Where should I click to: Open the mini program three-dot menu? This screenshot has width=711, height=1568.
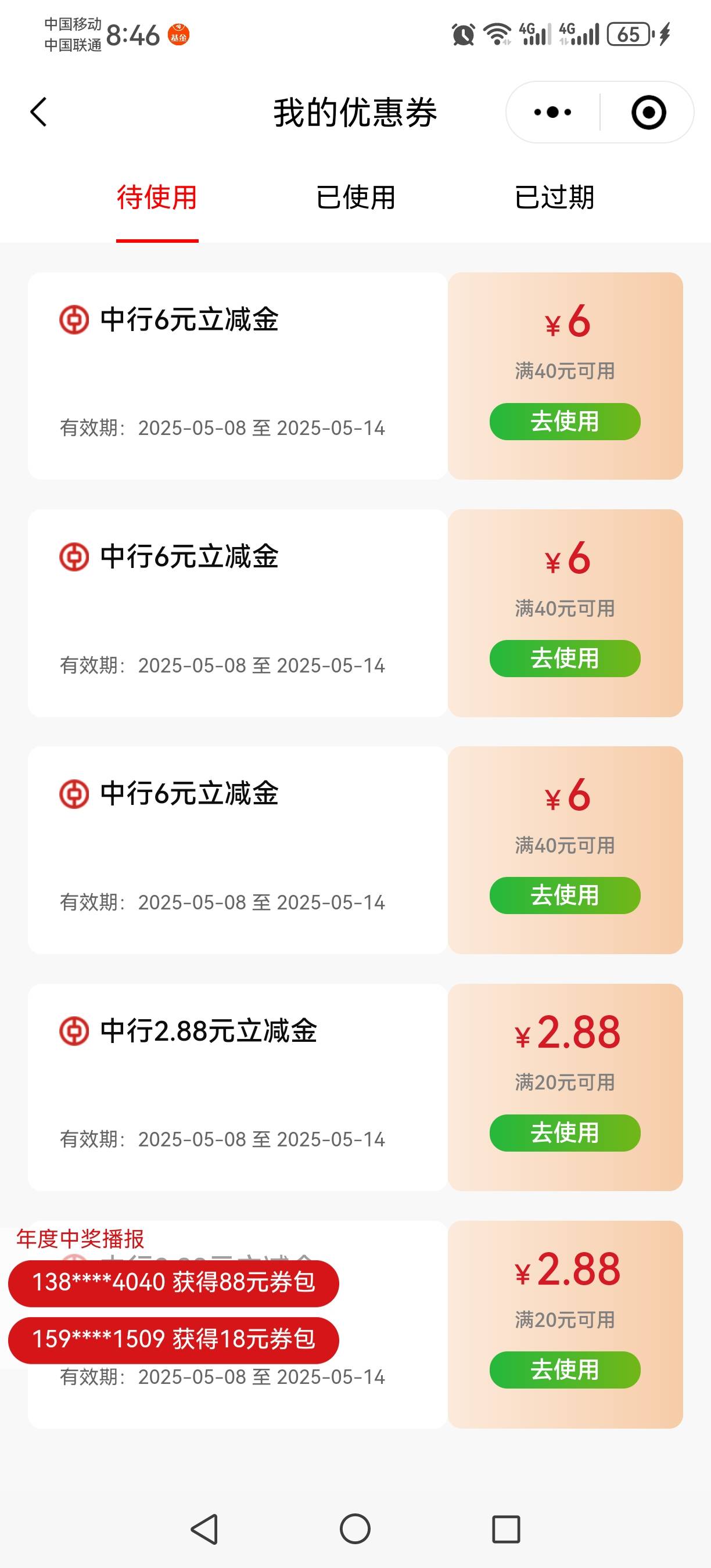pyautogui.click(x=552, y=113)
